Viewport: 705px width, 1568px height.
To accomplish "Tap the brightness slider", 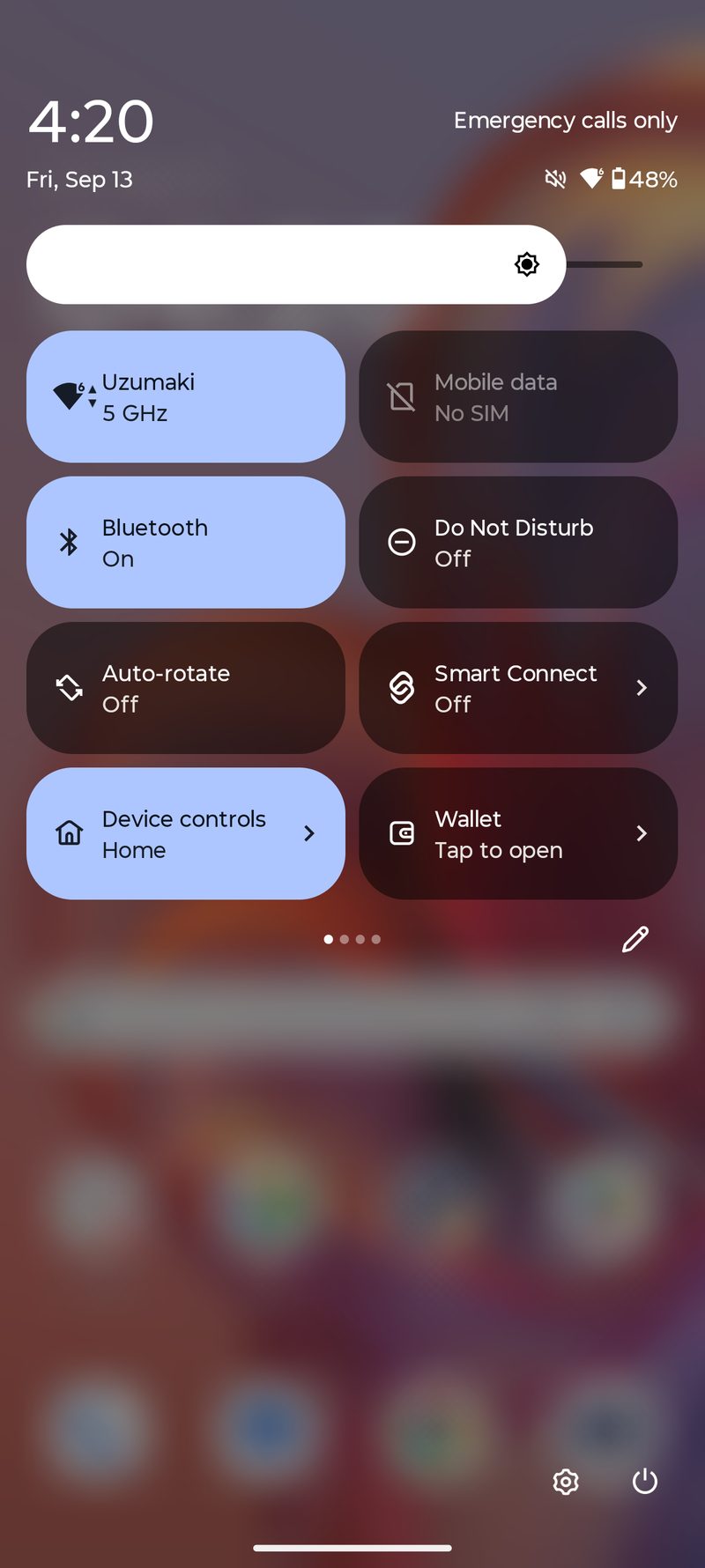I will point(335,264).
